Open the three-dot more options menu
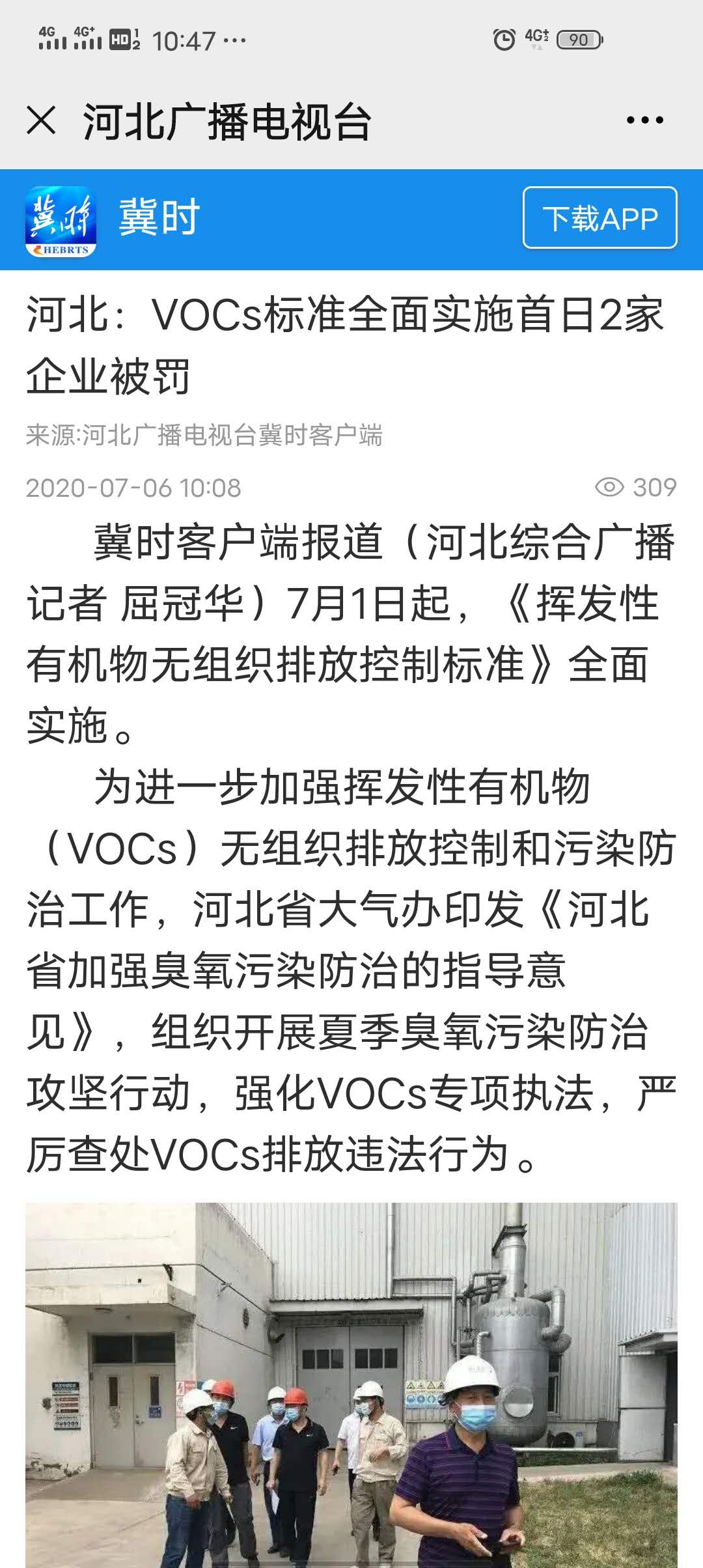The width and height of the screenshot is (703, 1568). coord(644,120)
